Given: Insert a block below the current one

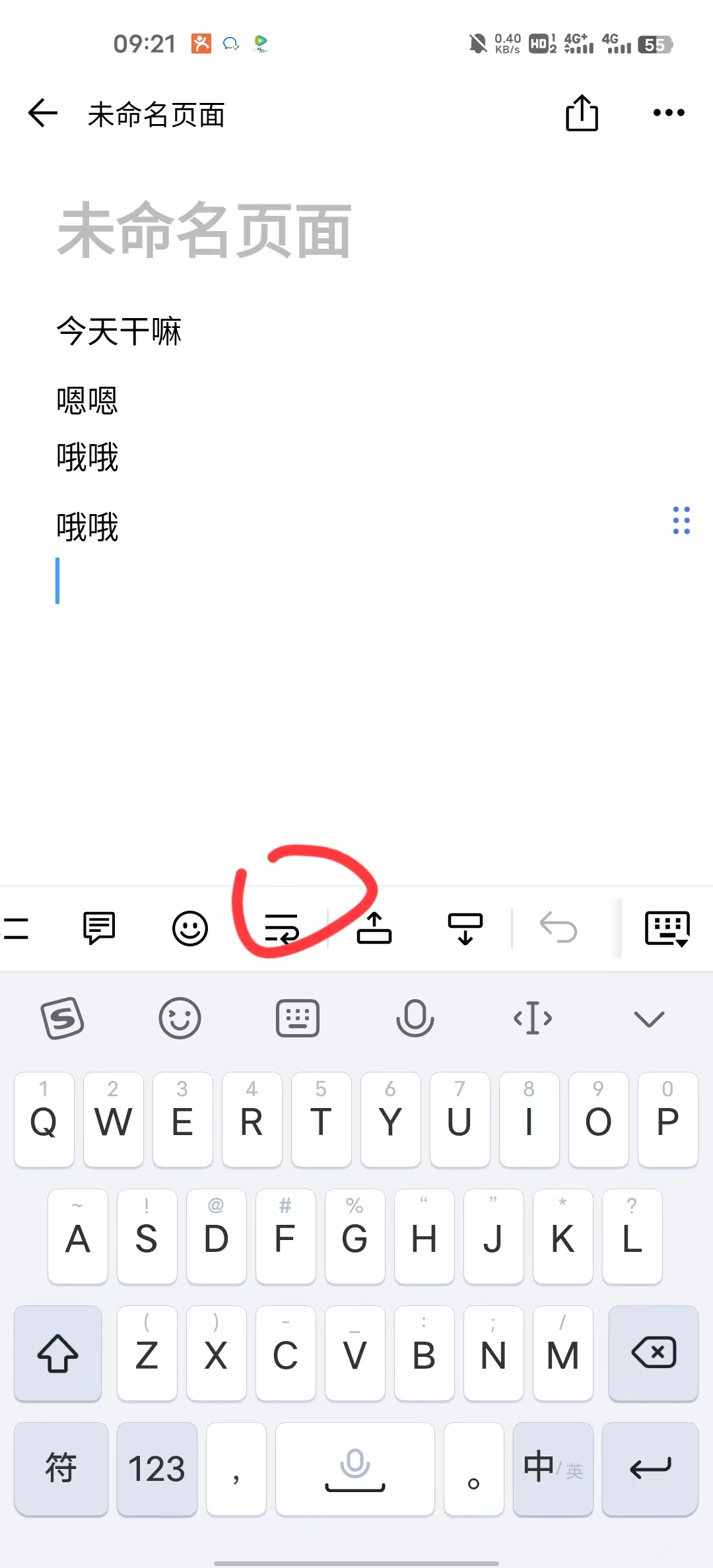Looking at the screenshot, I should click(465, 929).
